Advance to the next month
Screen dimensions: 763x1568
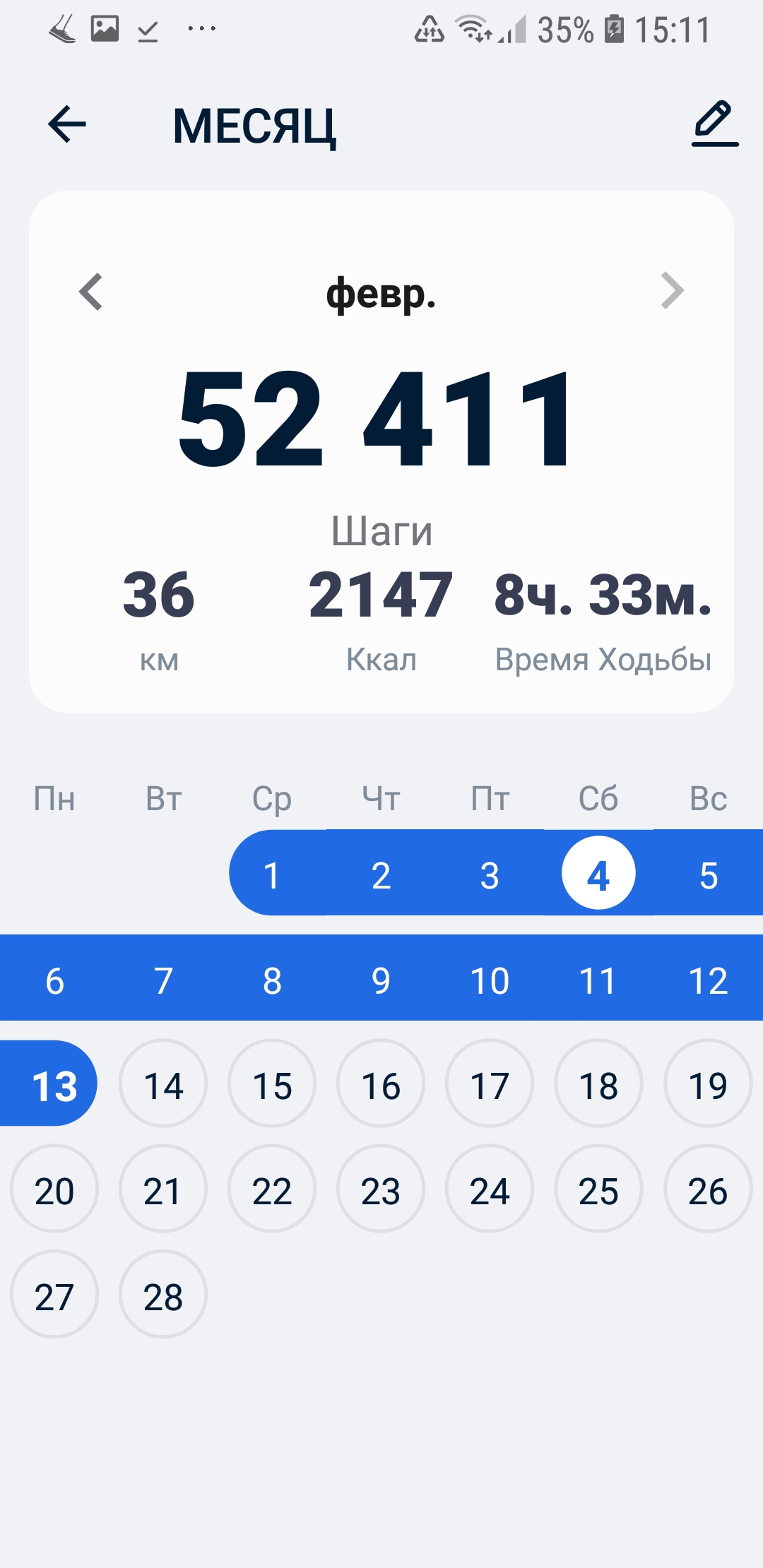tap(672, 291)
